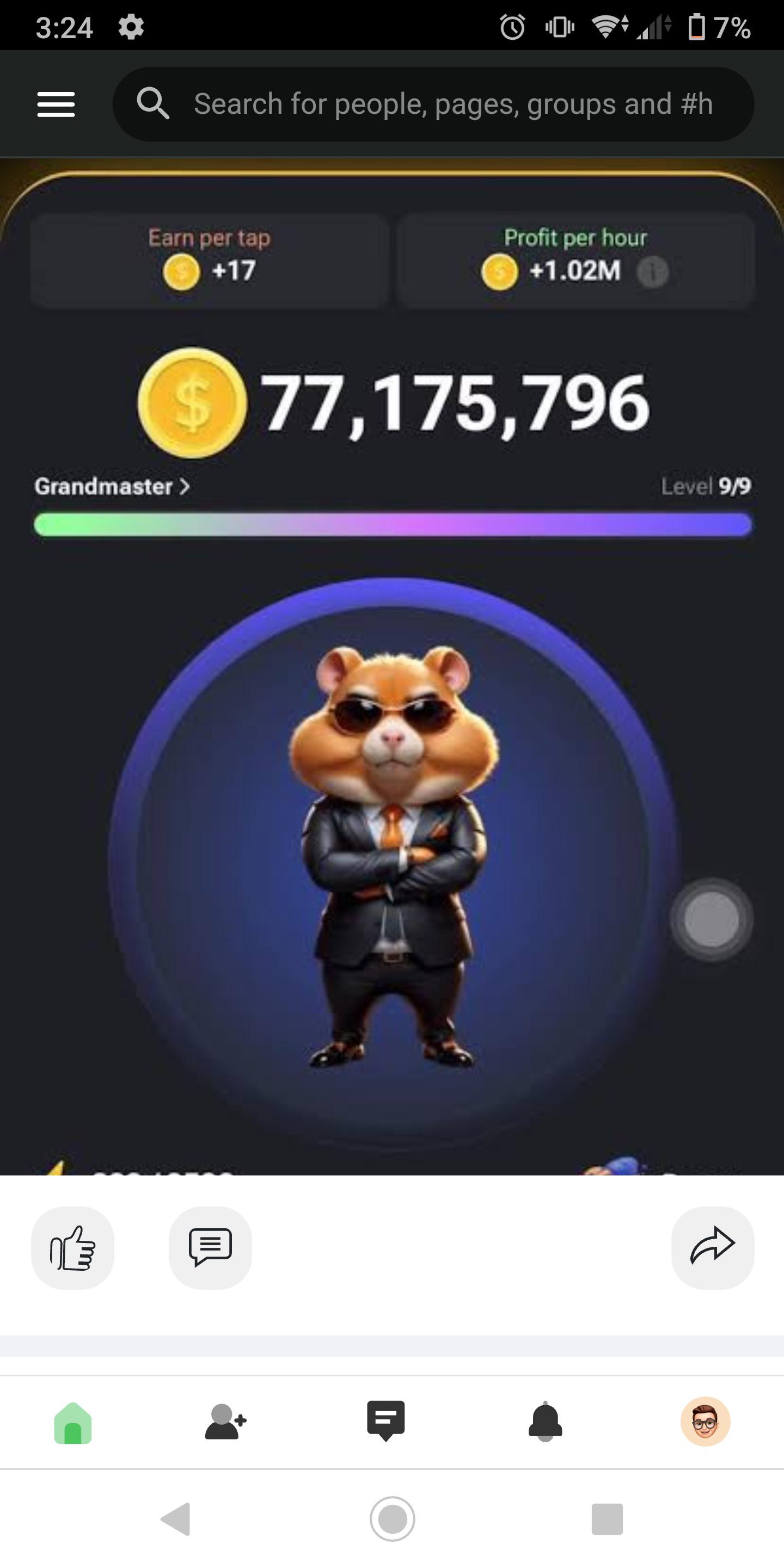This screenshot has width=784, height=1568.
Task: Go back using system back button
Action: click(x=176, y=1520)
